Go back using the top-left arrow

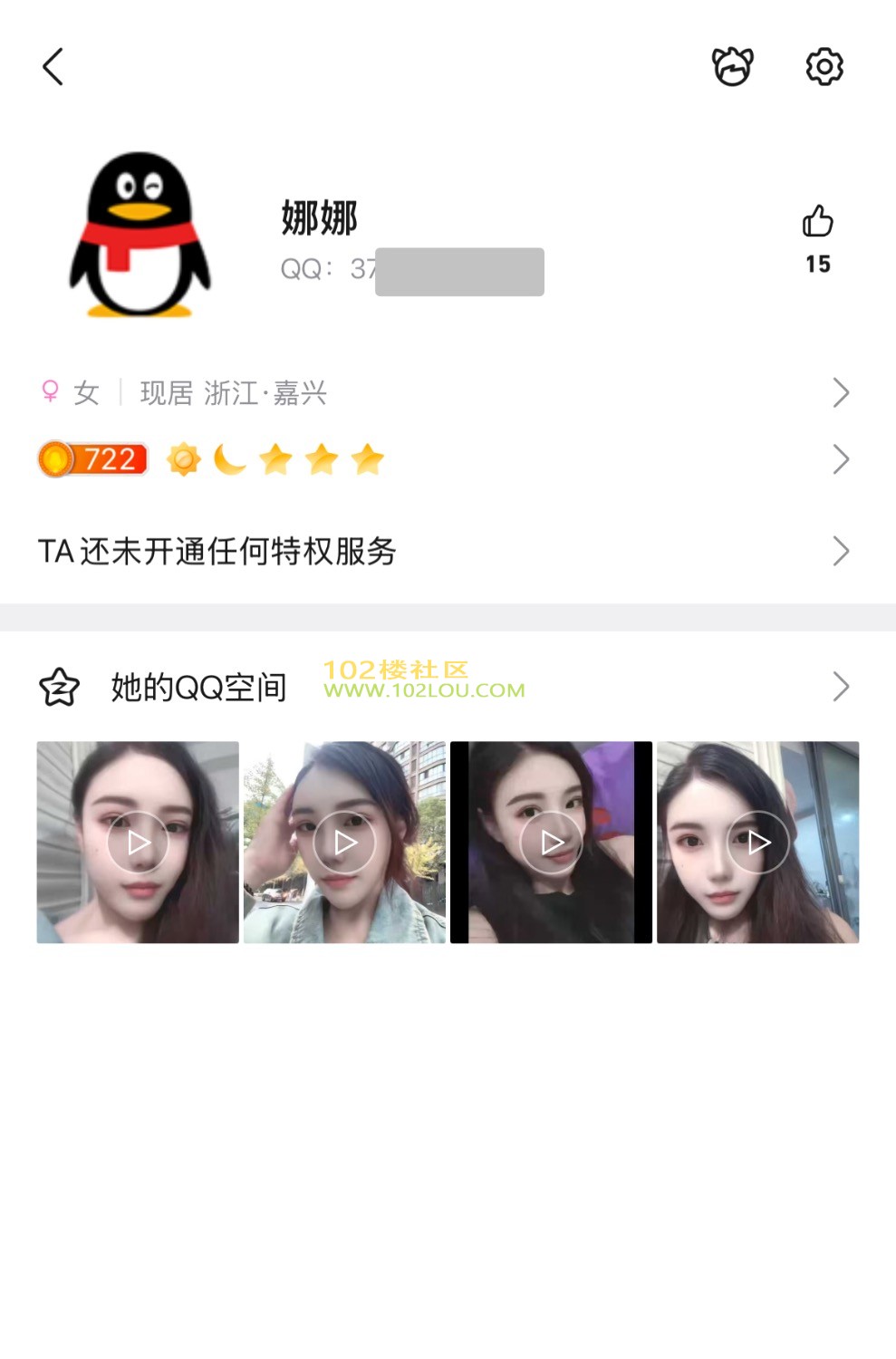pyautogui.click(x=53, y=67)
